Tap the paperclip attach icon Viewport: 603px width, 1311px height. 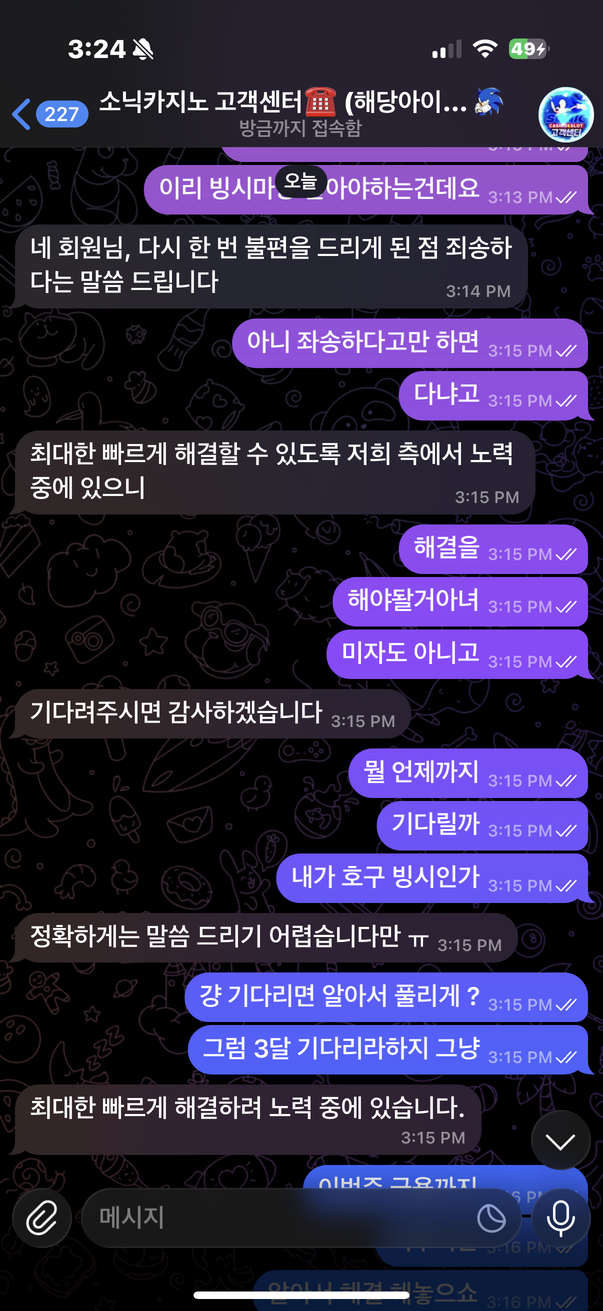(41, 1217)
